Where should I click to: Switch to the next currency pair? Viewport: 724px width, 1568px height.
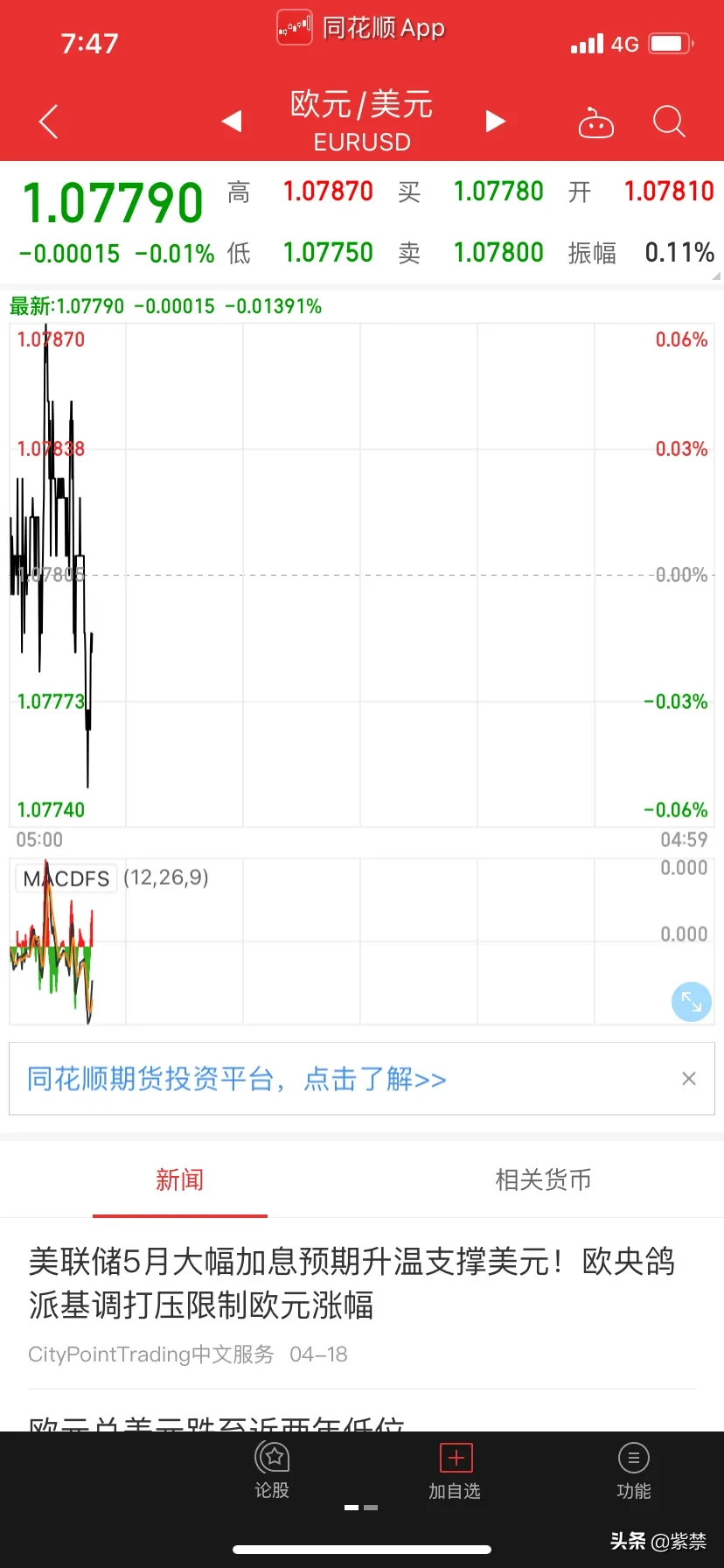[496, 122]
